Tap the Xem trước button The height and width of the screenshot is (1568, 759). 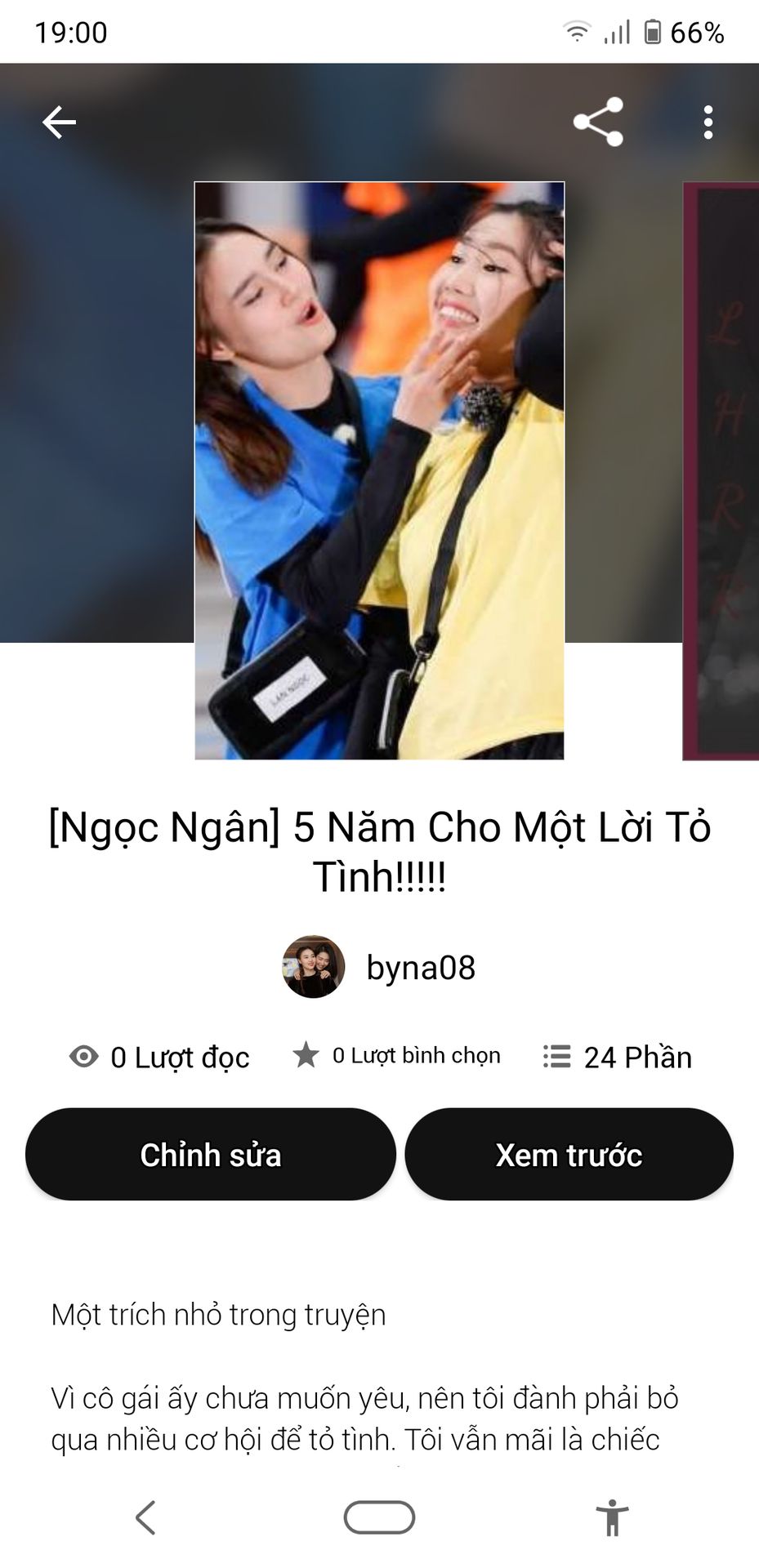pyautogui.click(x=569, y=1154)
